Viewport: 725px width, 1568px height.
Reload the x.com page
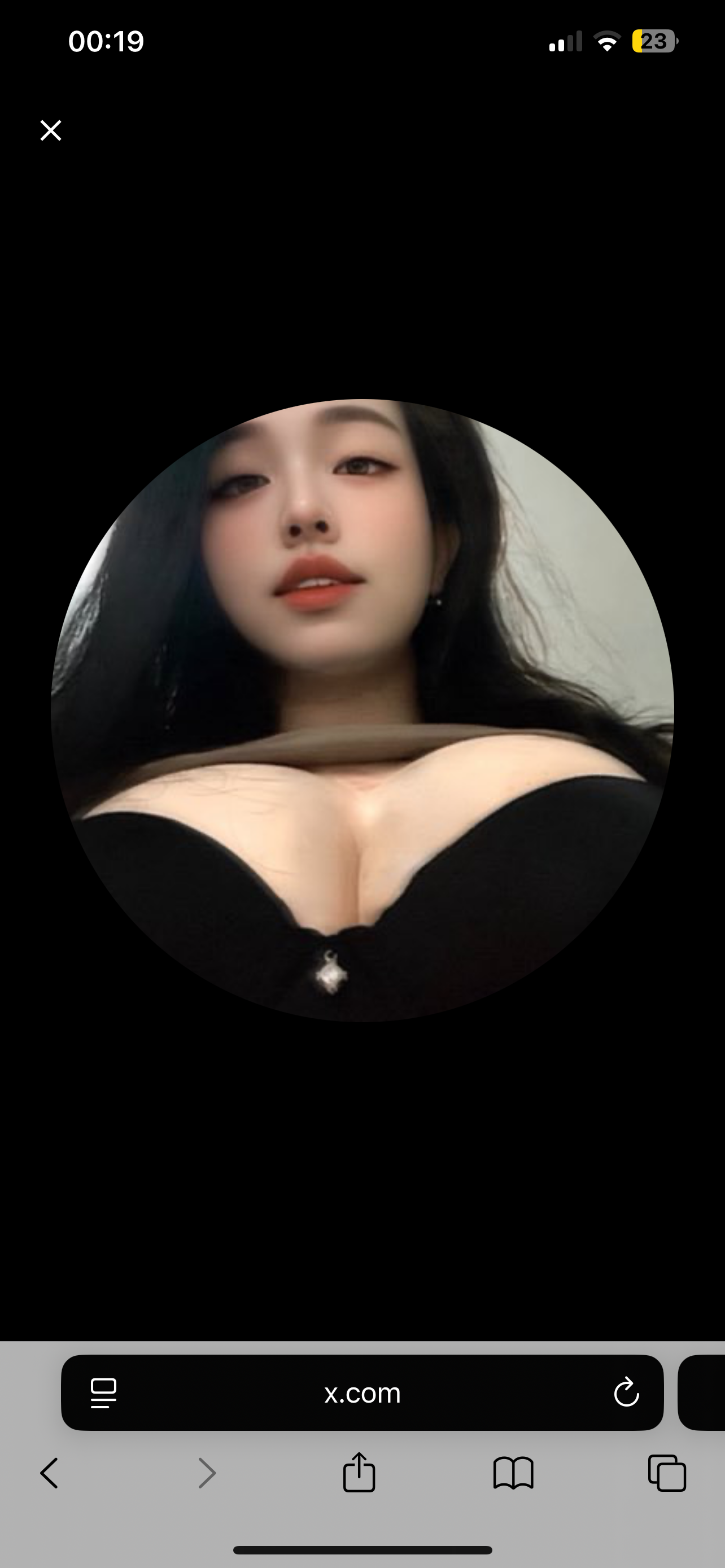click(626, 1393)
